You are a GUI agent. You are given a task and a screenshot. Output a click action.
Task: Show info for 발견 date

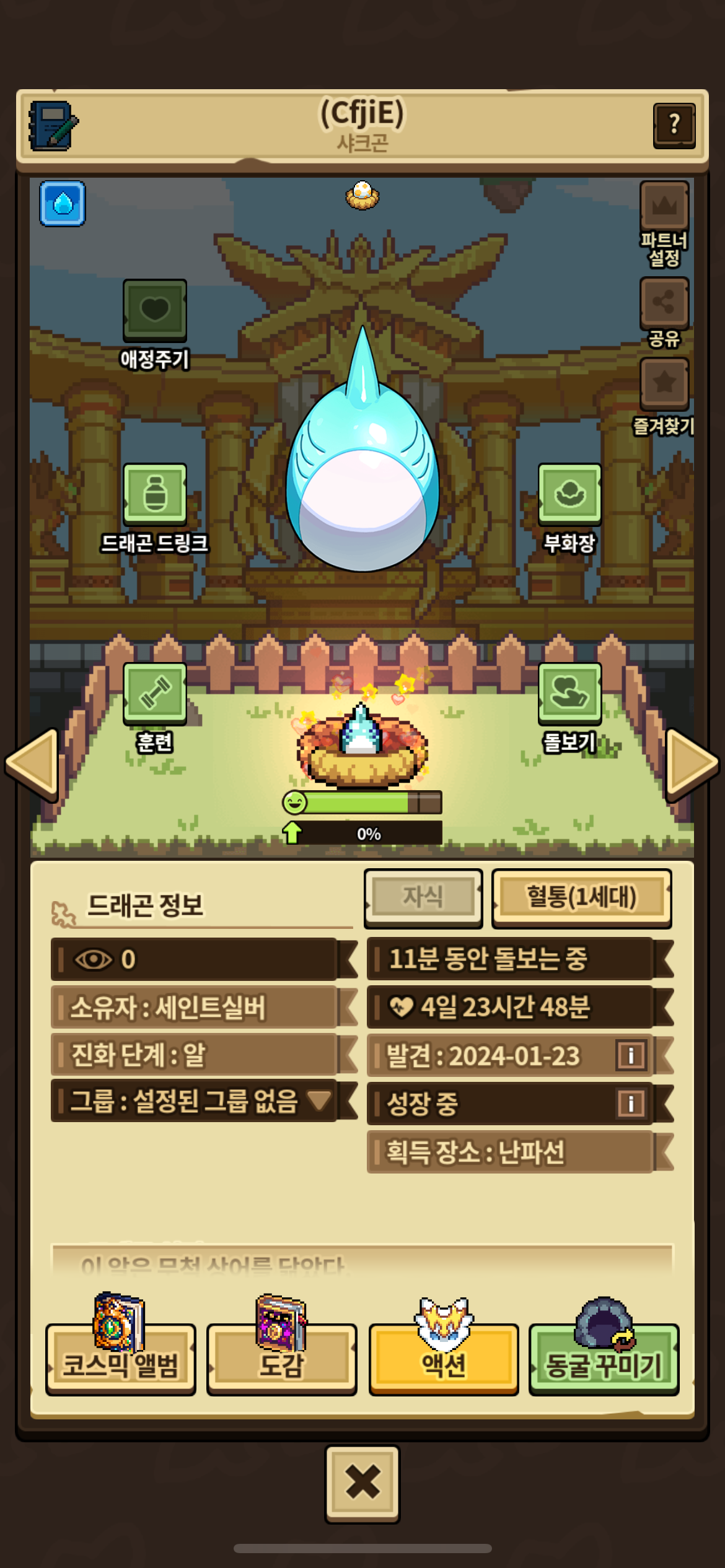(x=631, y=1055)
